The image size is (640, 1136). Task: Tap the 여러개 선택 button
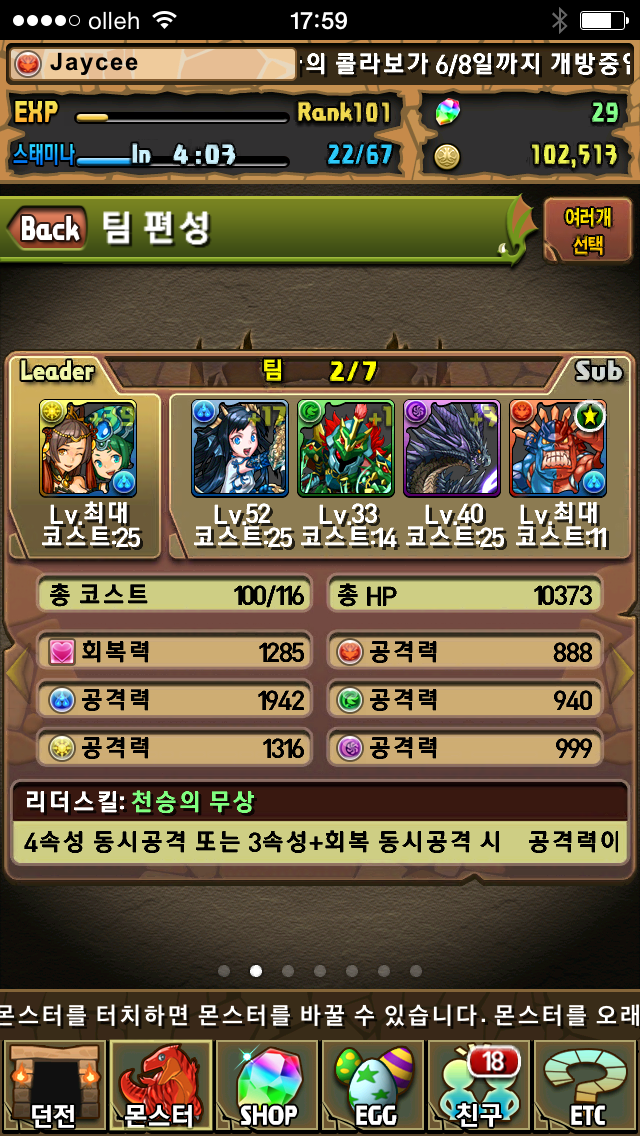[587, 230]
